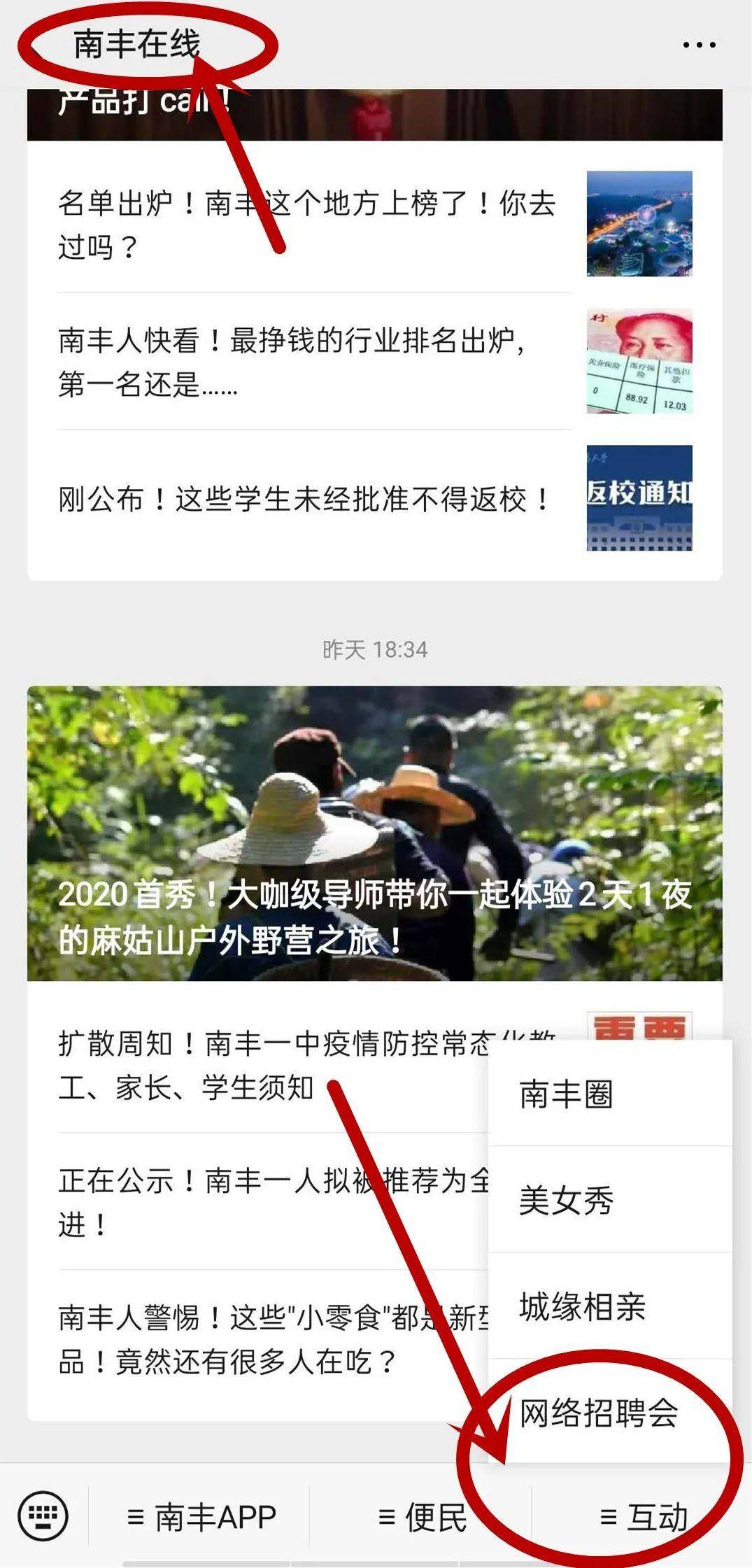Tap the 互动 bottom menu
This screenshot has height=1568, width=752.
tap(643, 1517)
